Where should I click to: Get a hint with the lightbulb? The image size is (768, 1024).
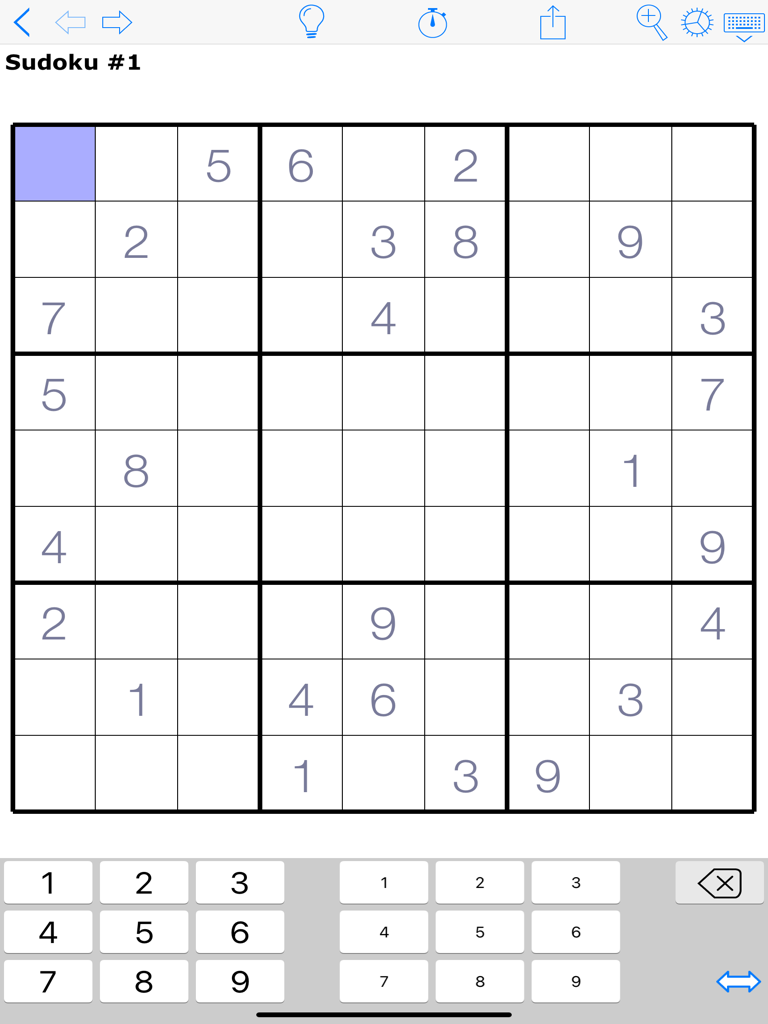tap(312, 22)
